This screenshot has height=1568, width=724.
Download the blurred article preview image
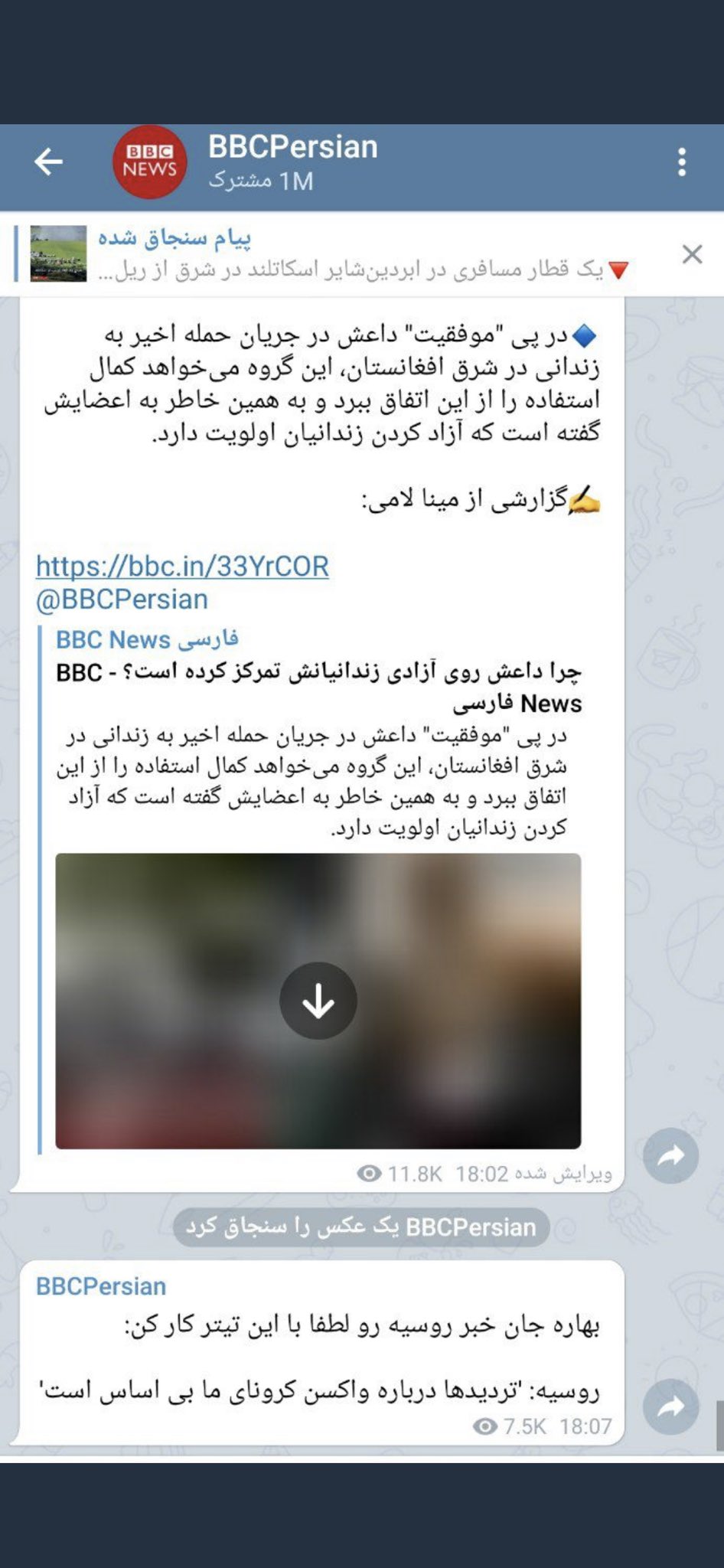tap(318, 1001)
